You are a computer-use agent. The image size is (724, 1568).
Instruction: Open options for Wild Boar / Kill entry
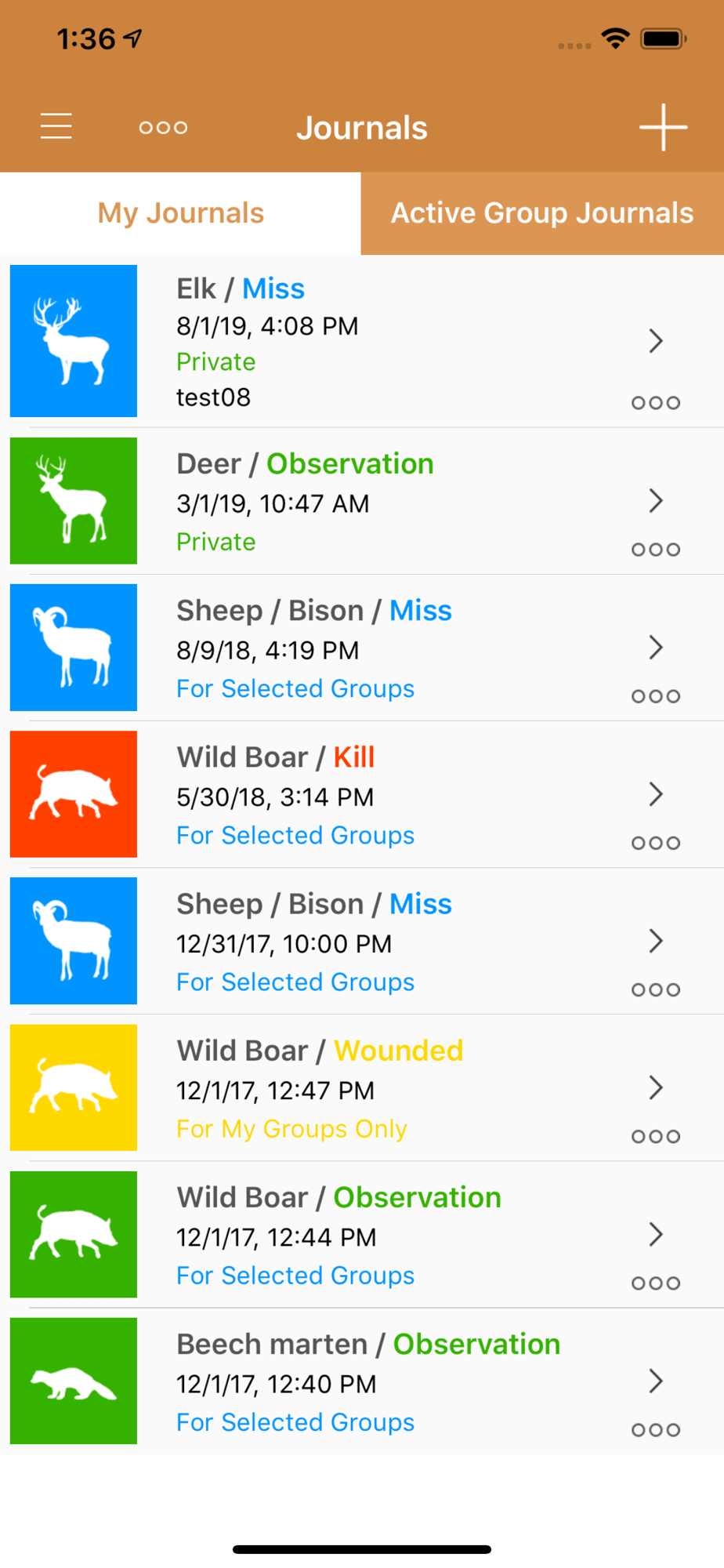click(x=656, y=843)
